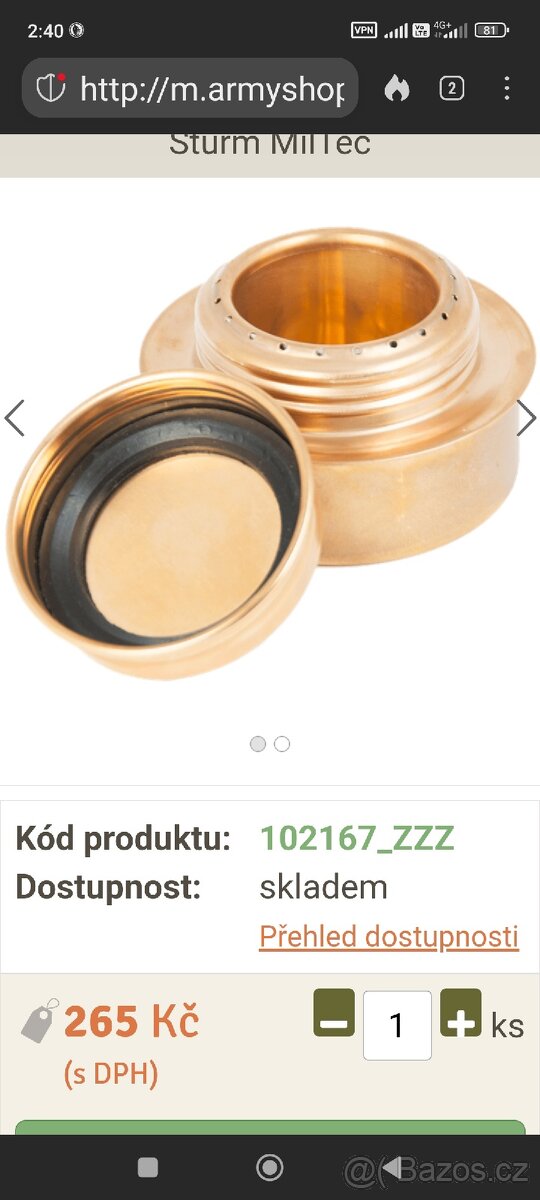Tap the quantity input field

[397, 1025]
